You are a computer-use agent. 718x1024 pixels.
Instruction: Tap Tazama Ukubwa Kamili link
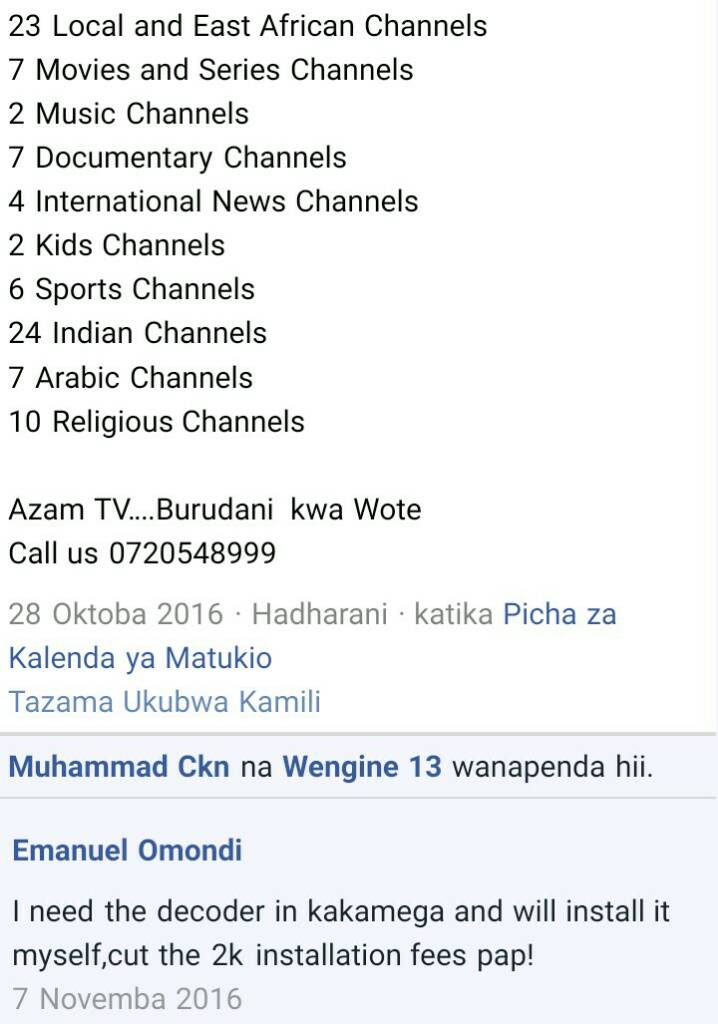coord(165,702)
